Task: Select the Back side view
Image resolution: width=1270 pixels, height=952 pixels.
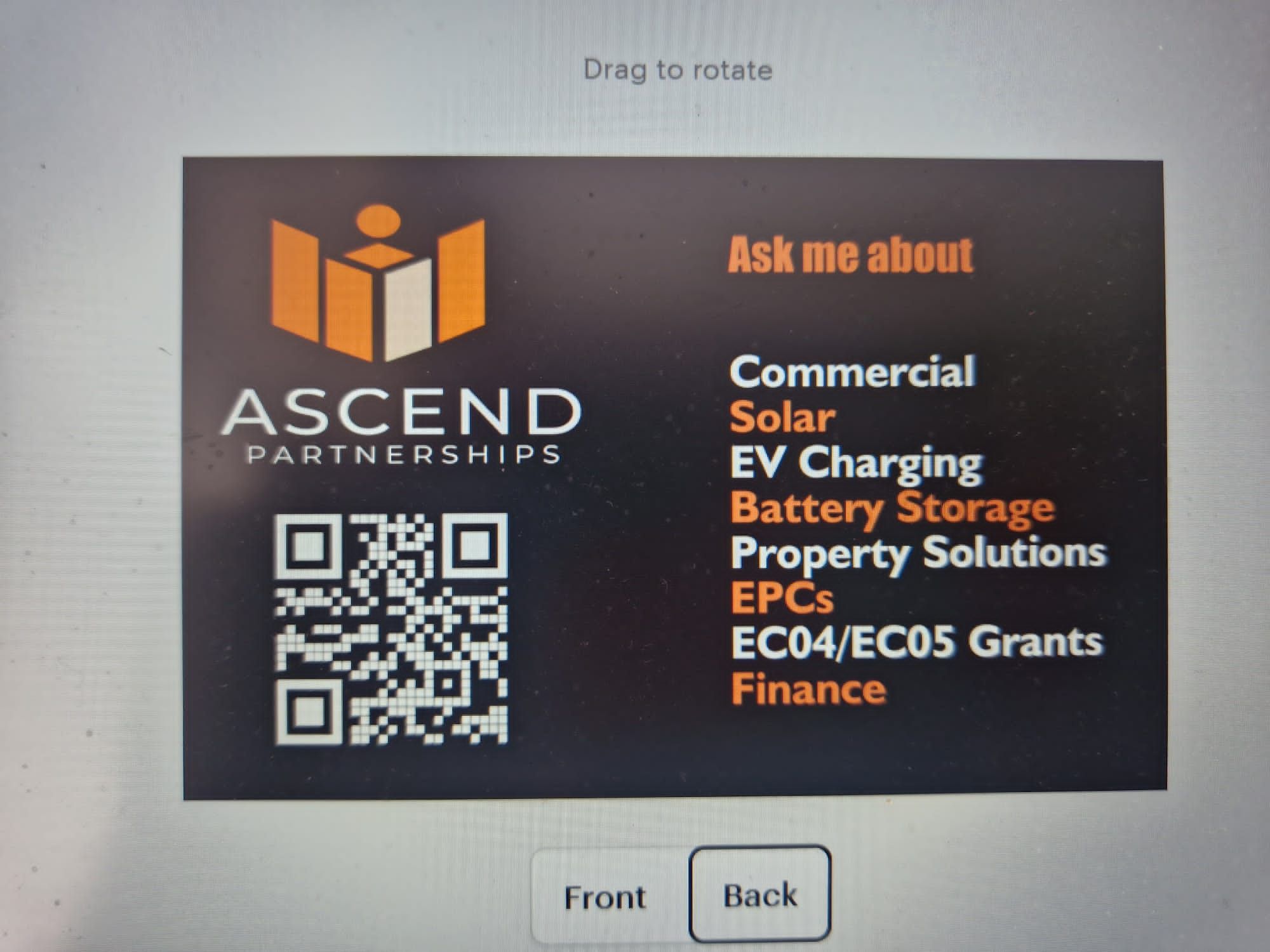Action: coord(759,895)
